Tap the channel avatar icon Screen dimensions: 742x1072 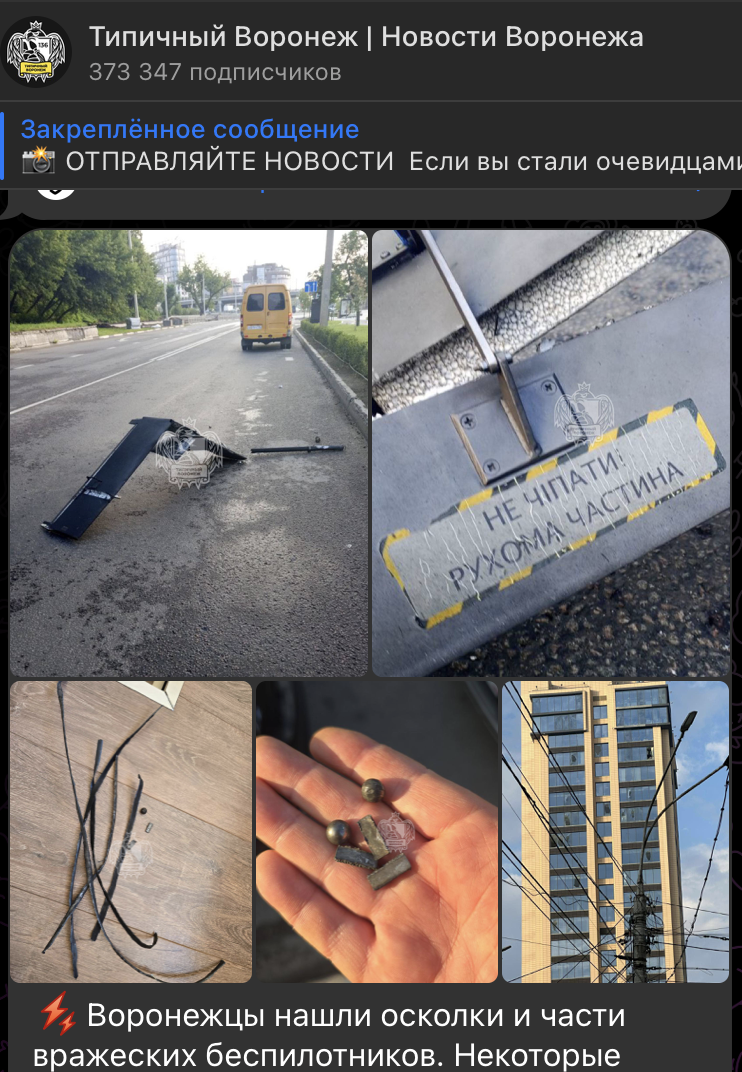[38, 52]
